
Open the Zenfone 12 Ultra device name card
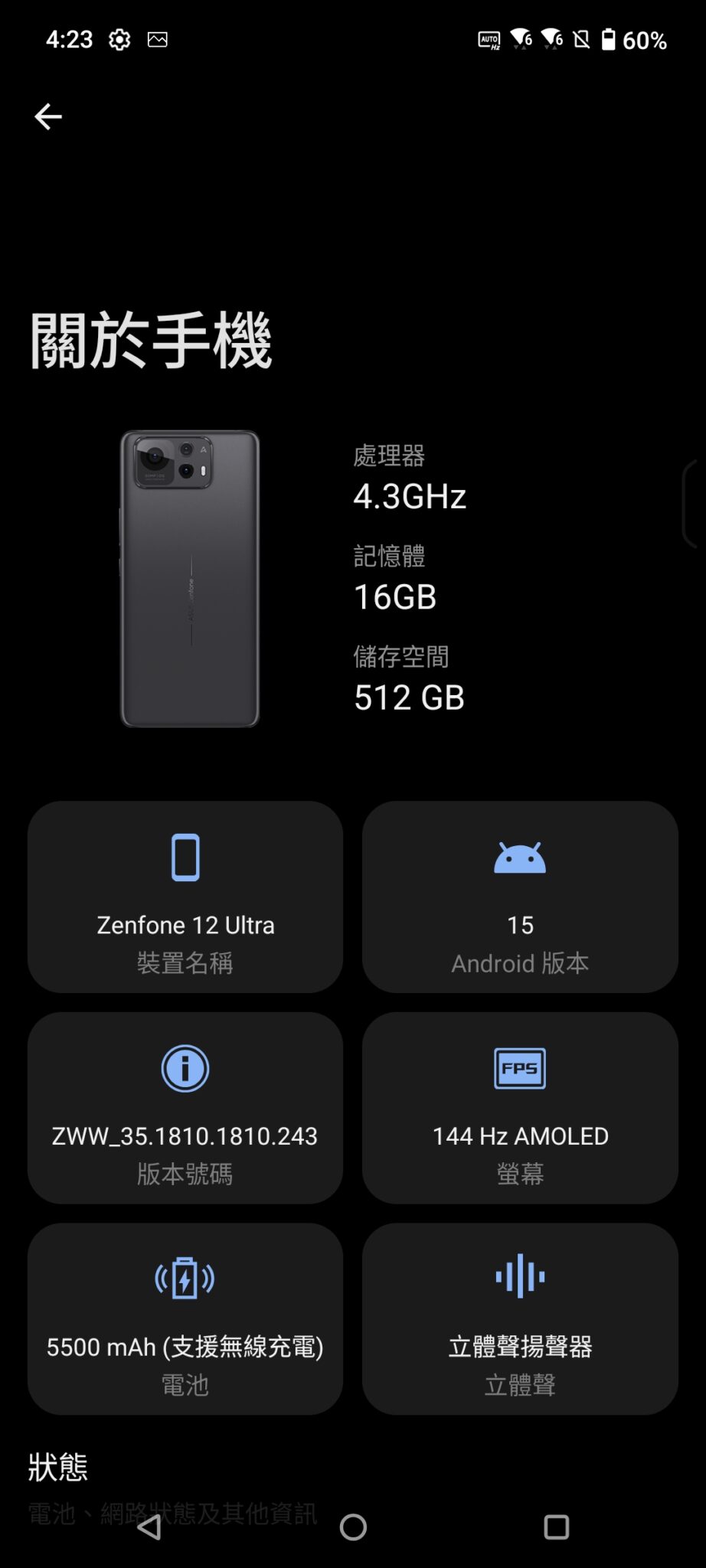(x=185, y=897)
